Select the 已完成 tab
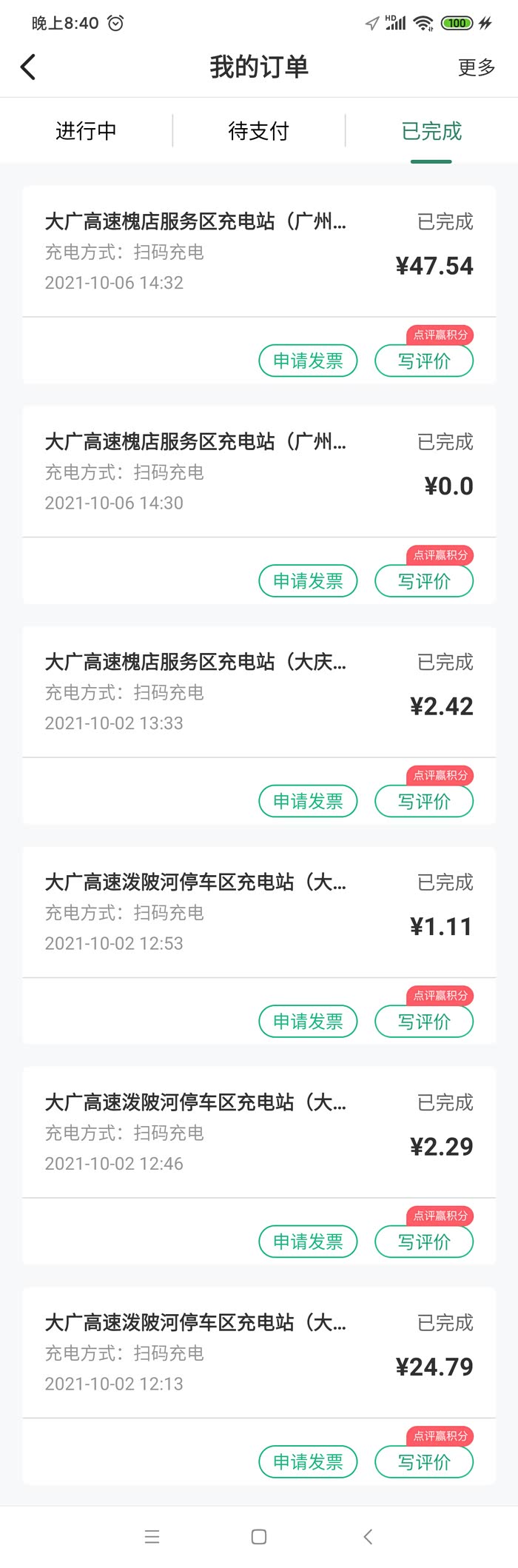518x1568 pixels. tap(431, 131)
